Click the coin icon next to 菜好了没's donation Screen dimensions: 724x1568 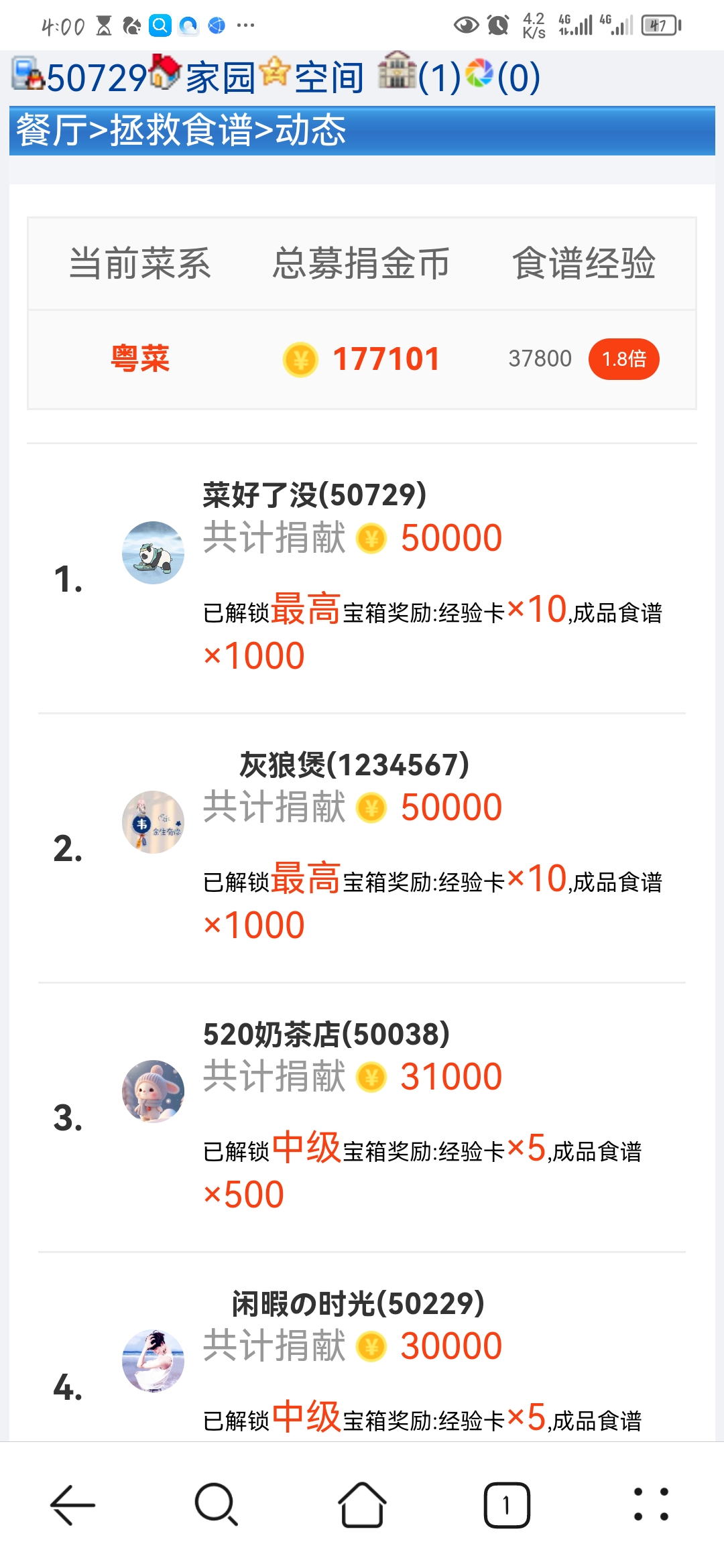(373, 537)
